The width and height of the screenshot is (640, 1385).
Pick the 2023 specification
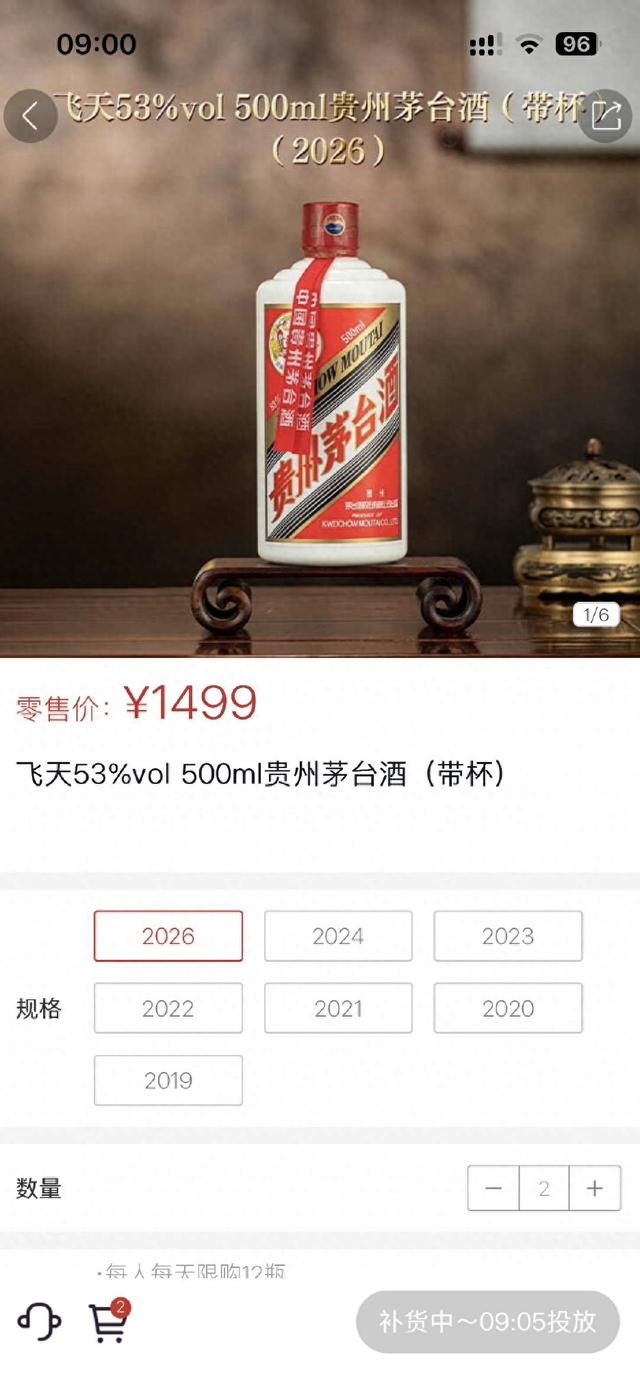[508, 936]
